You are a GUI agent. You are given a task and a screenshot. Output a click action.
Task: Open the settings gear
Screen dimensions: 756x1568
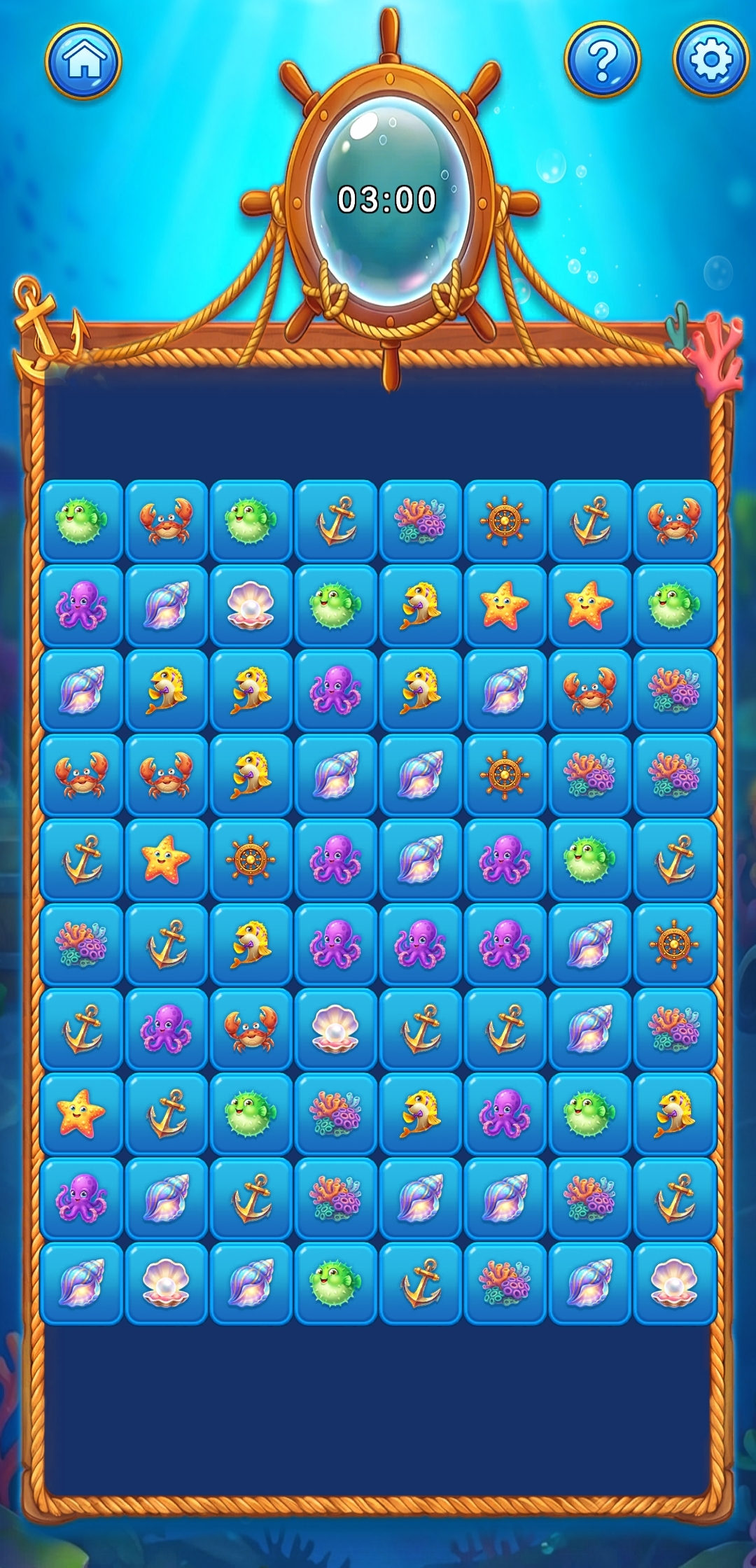click(710, 59)
